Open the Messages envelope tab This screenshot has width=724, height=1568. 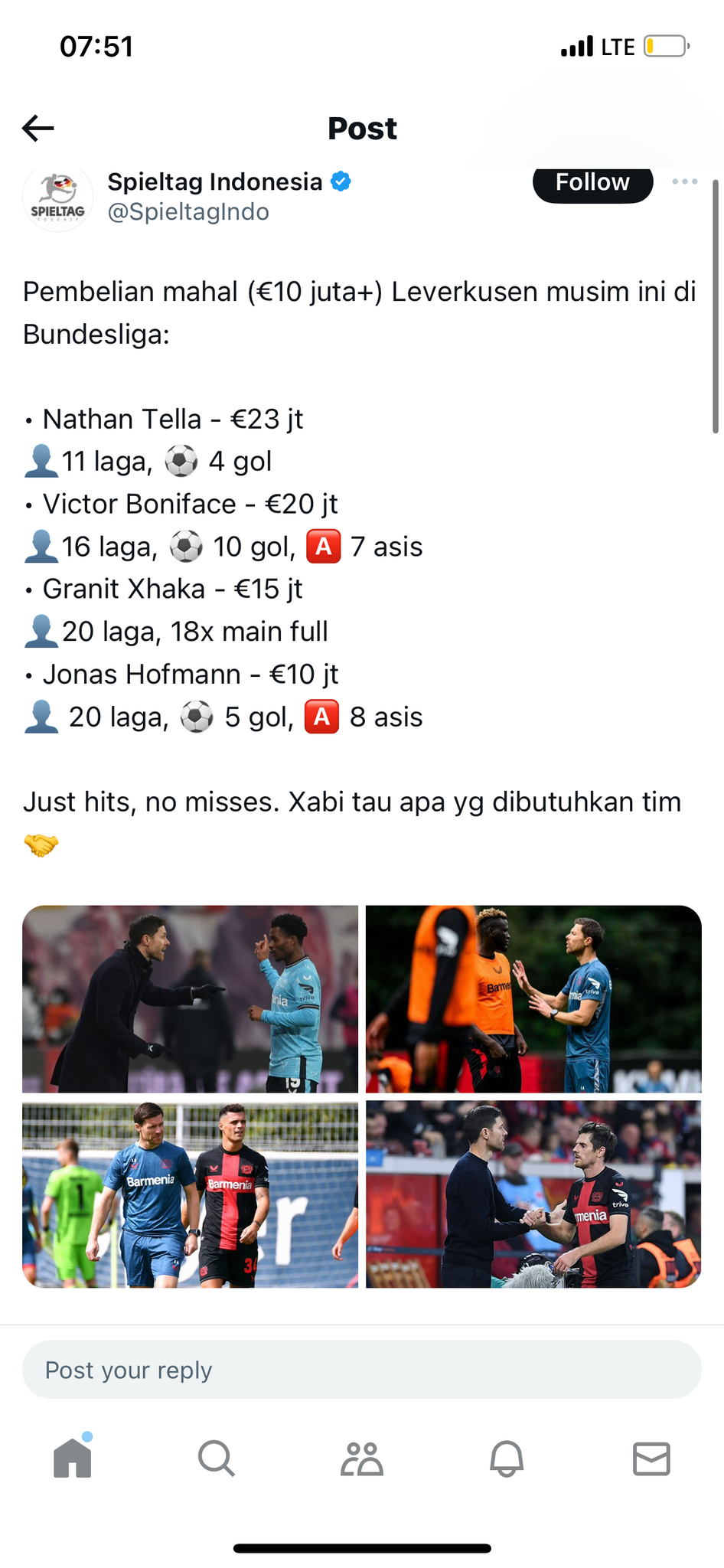click(x=651, y=1458)
